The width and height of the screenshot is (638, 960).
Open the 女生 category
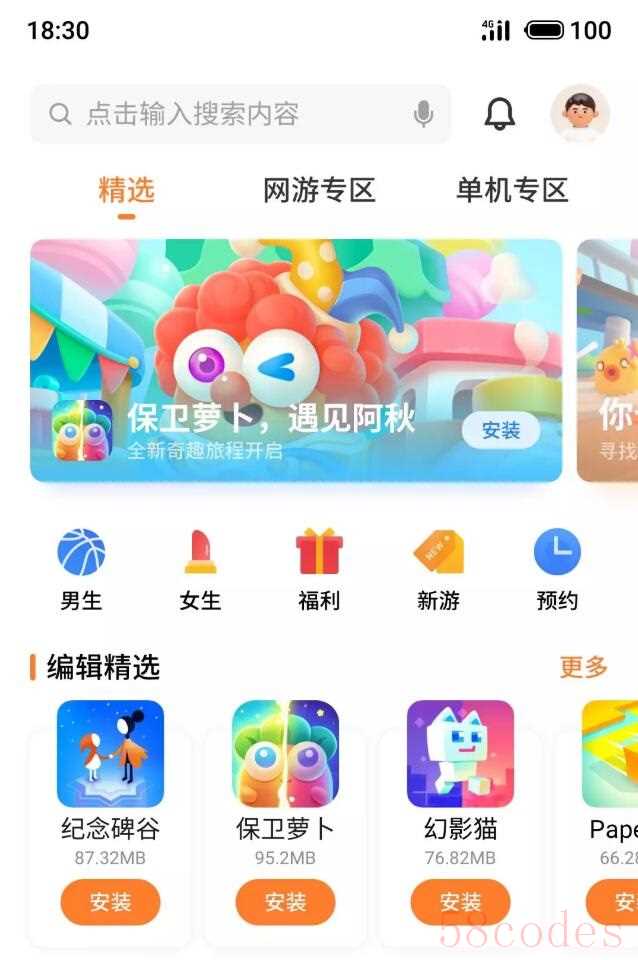200,570
